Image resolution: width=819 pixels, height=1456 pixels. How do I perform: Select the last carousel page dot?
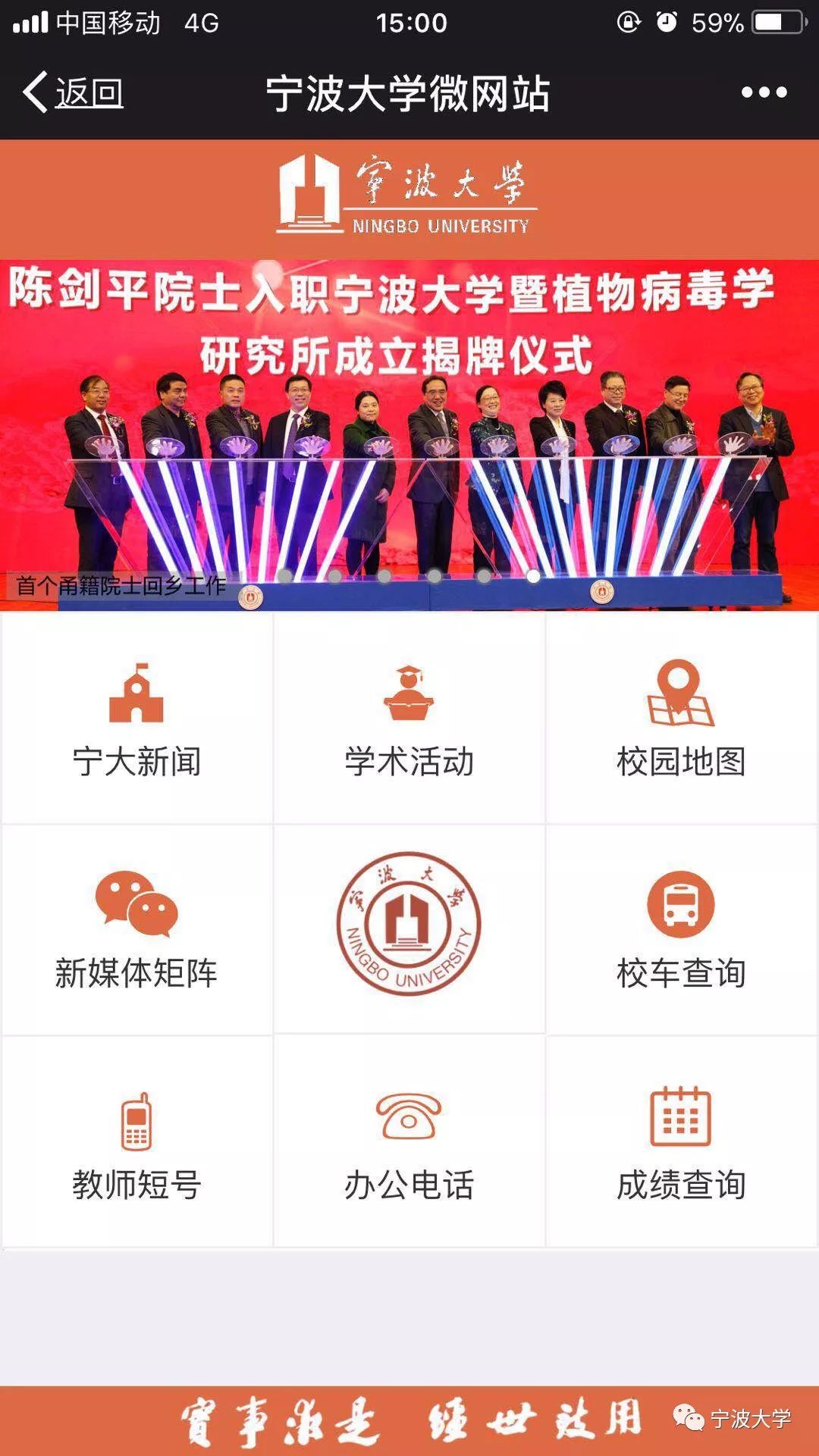(533, 577)
